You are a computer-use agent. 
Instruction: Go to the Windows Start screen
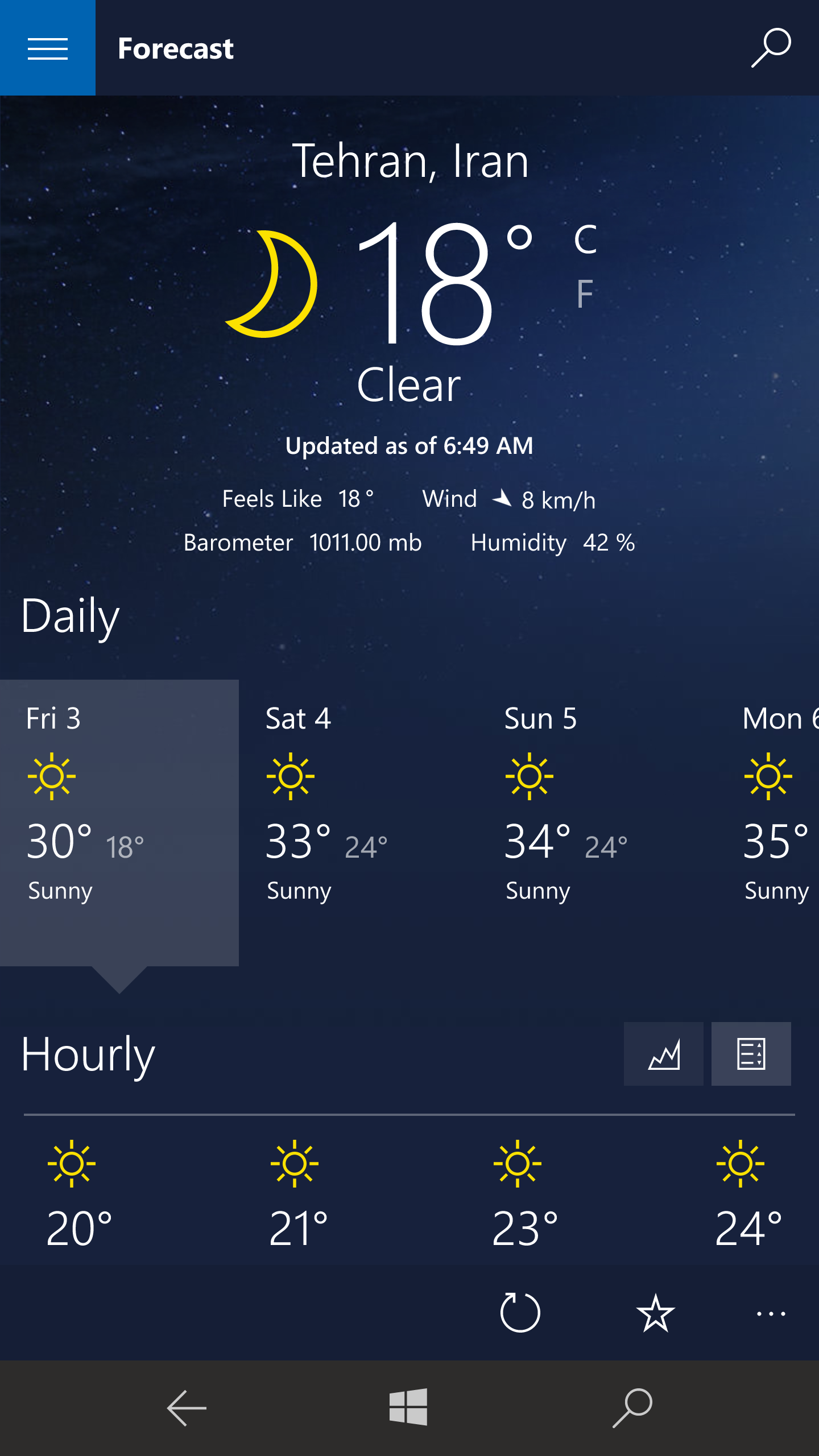pyautogui.click(x=408, y=1407)
